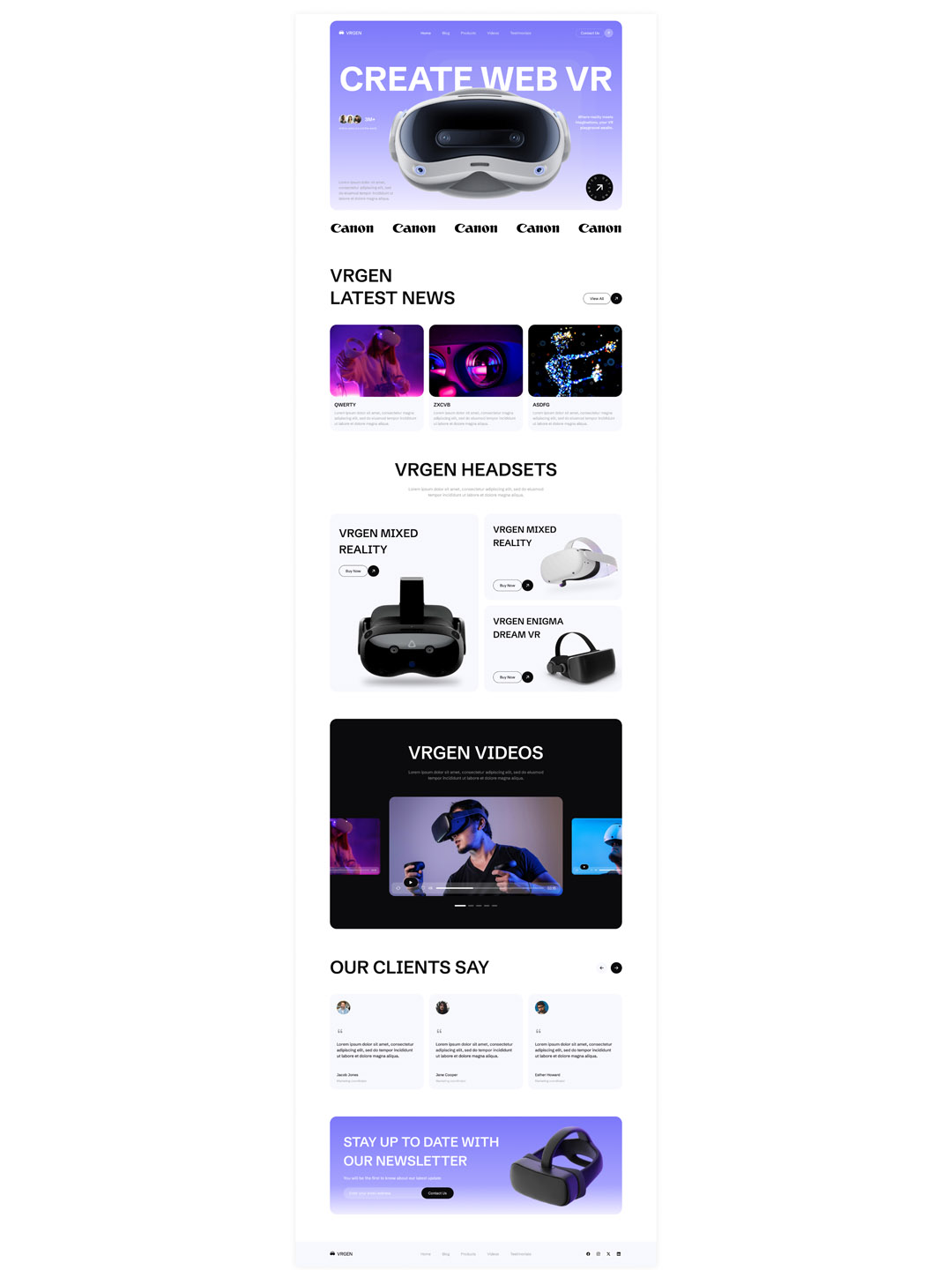View all latest news
952x1270 pixels.
coord(597,298)
